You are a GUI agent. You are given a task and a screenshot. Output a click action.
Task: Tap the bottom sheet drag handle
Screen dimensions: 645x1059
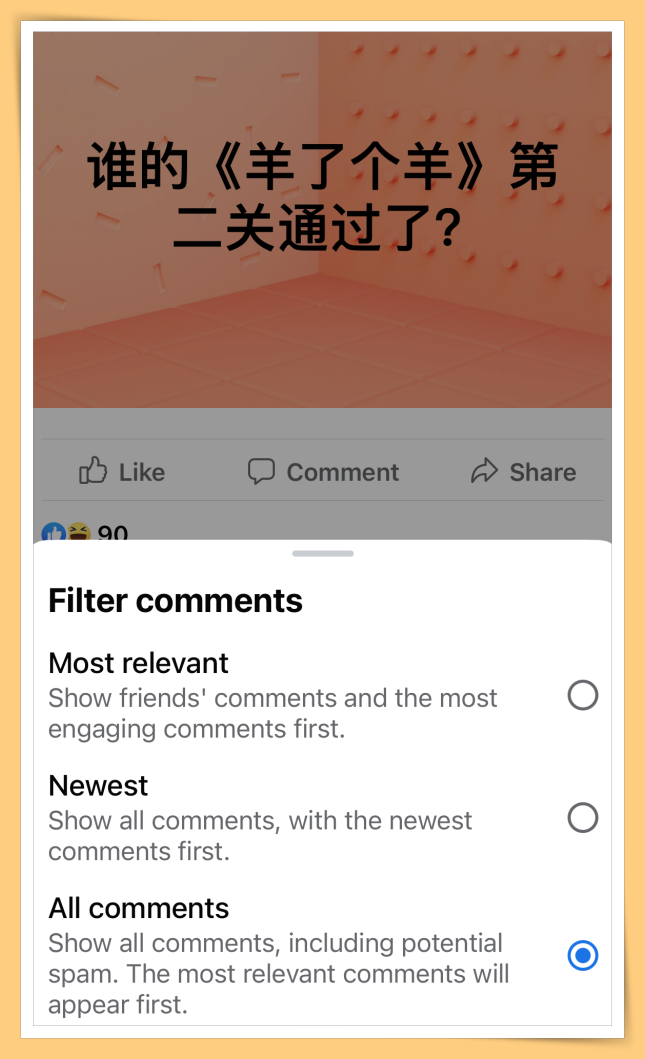point(322,553)
